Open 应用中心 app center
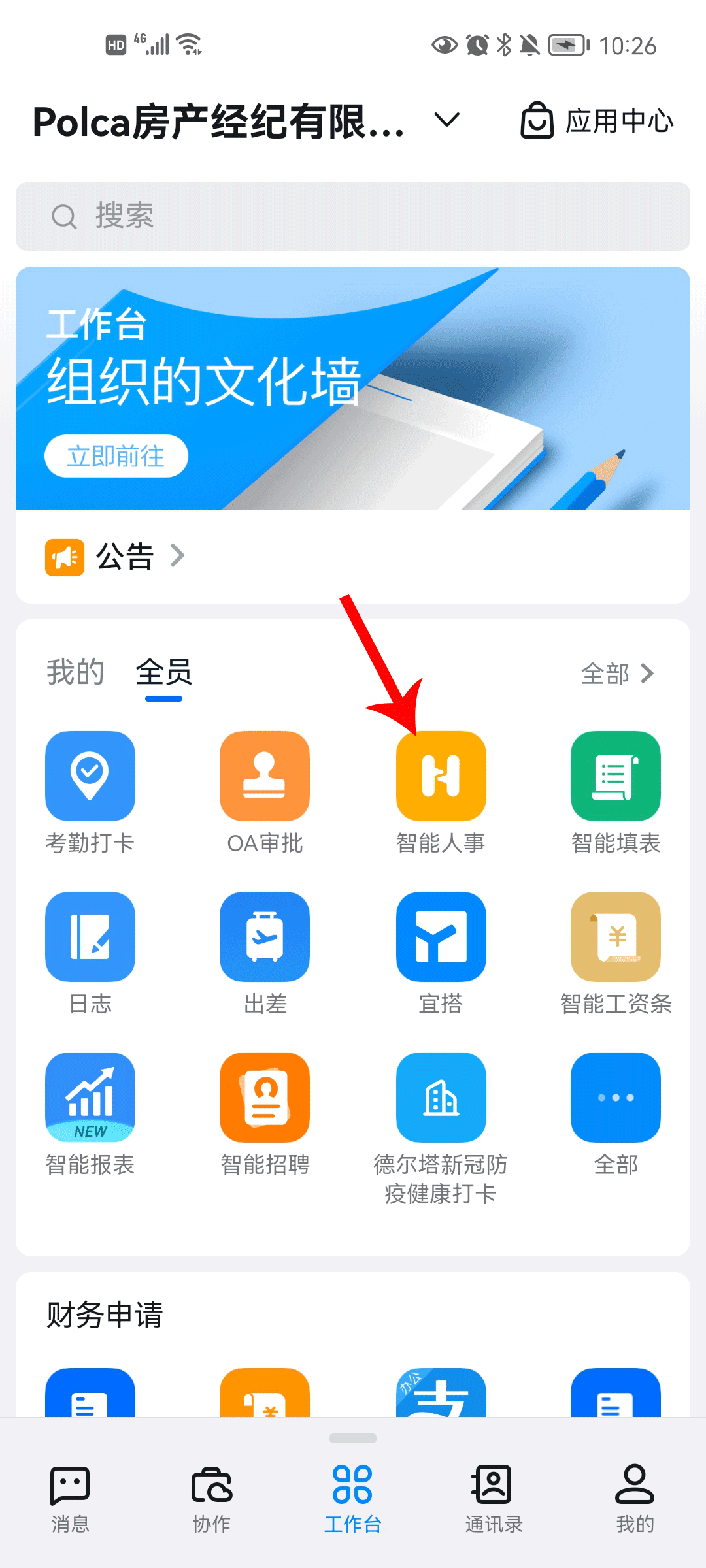 597,122
